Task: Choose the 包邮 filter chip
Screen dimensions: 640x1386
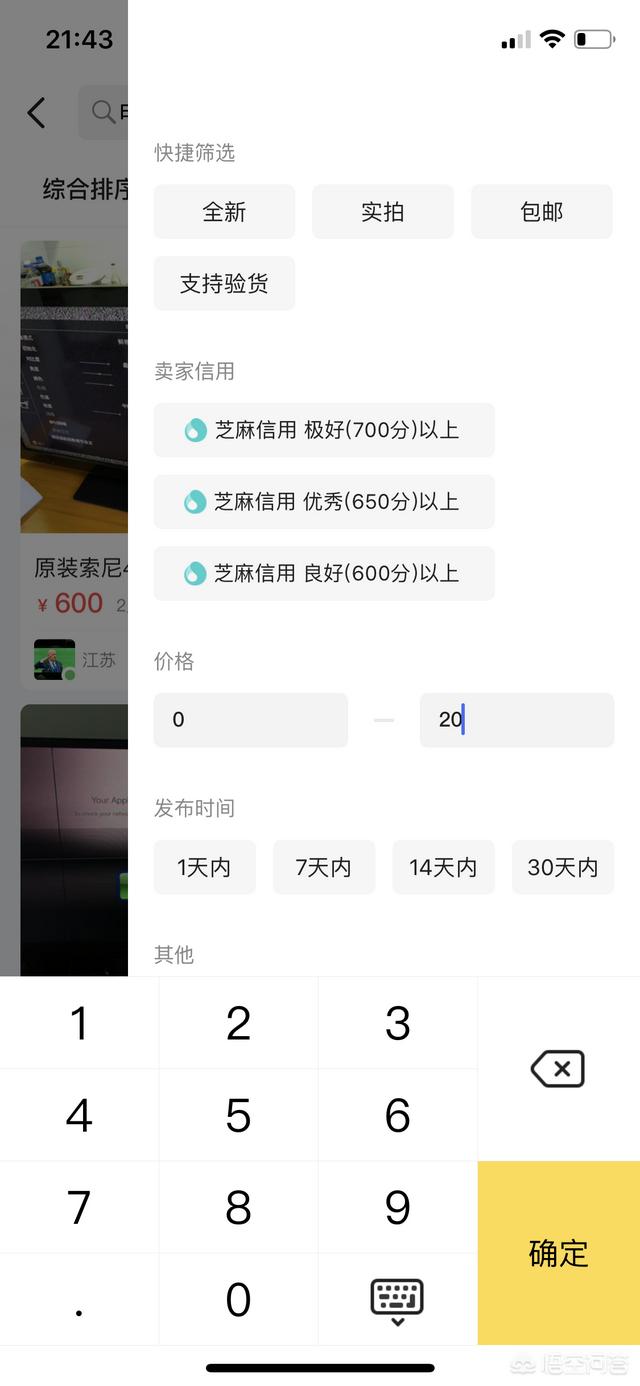Action: pyautogui.click(x=541, y=212)
